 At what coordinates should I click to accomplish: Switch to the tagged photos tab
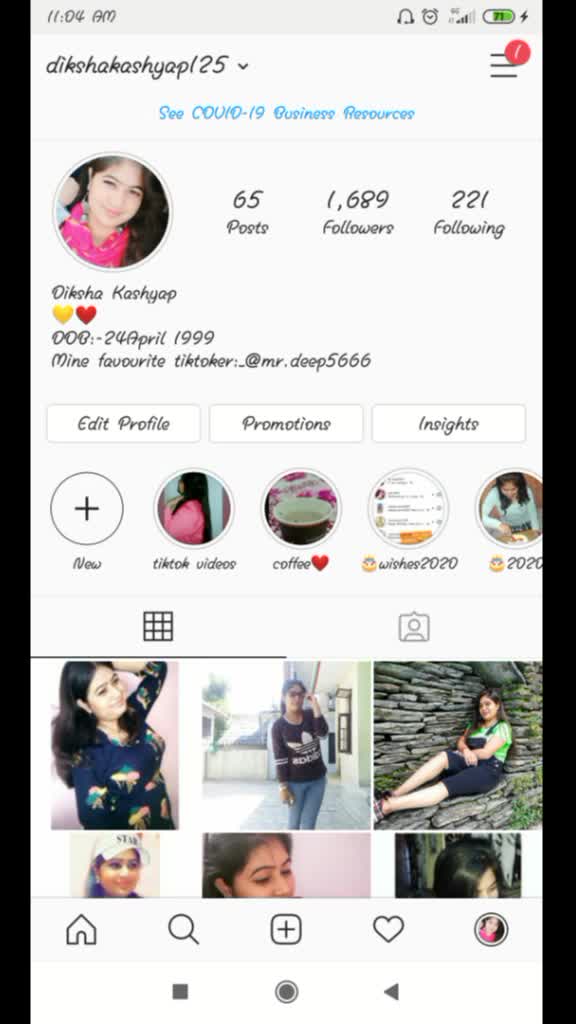pos(414,627)
